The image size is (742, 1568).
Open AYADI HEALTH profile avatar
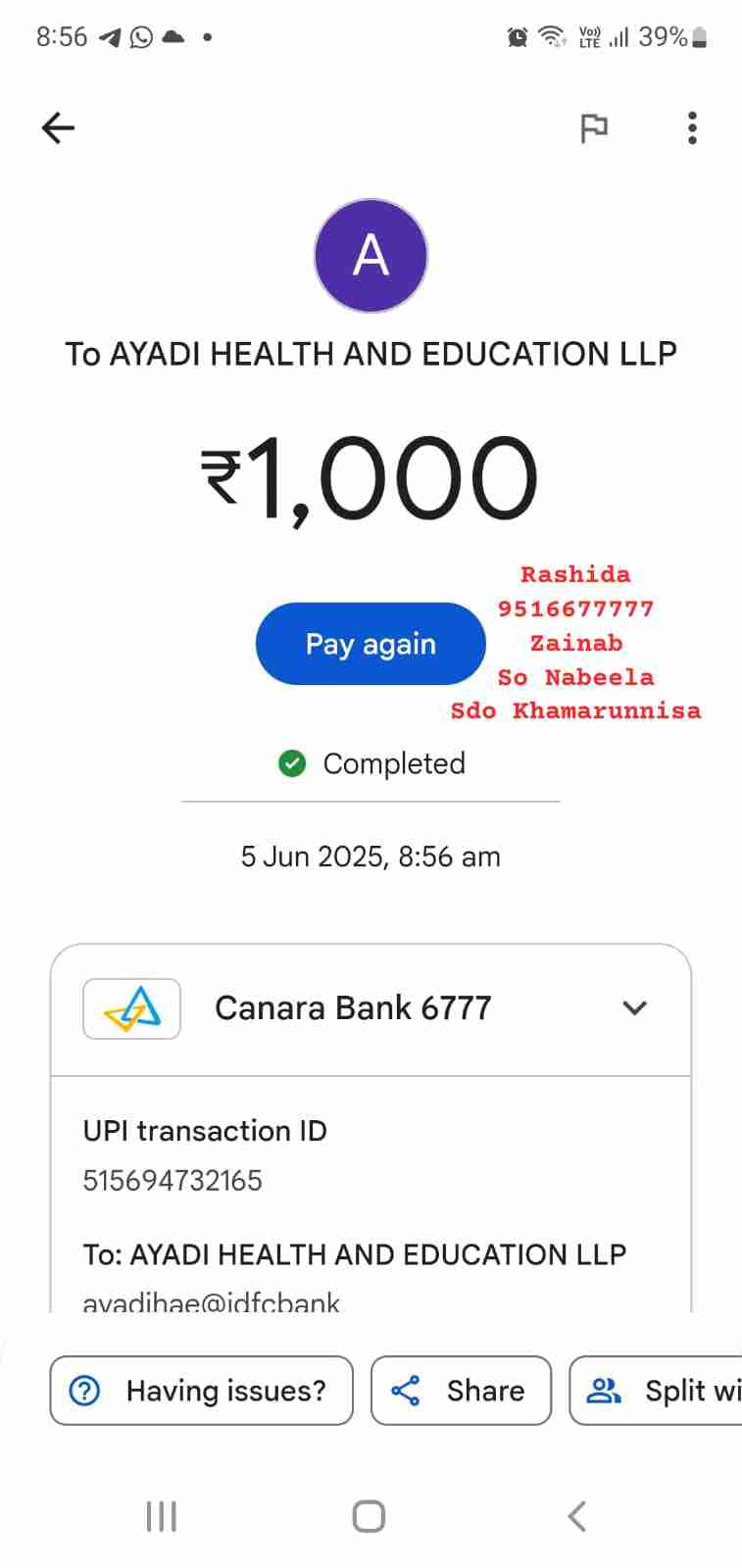(x=371, y=256)
